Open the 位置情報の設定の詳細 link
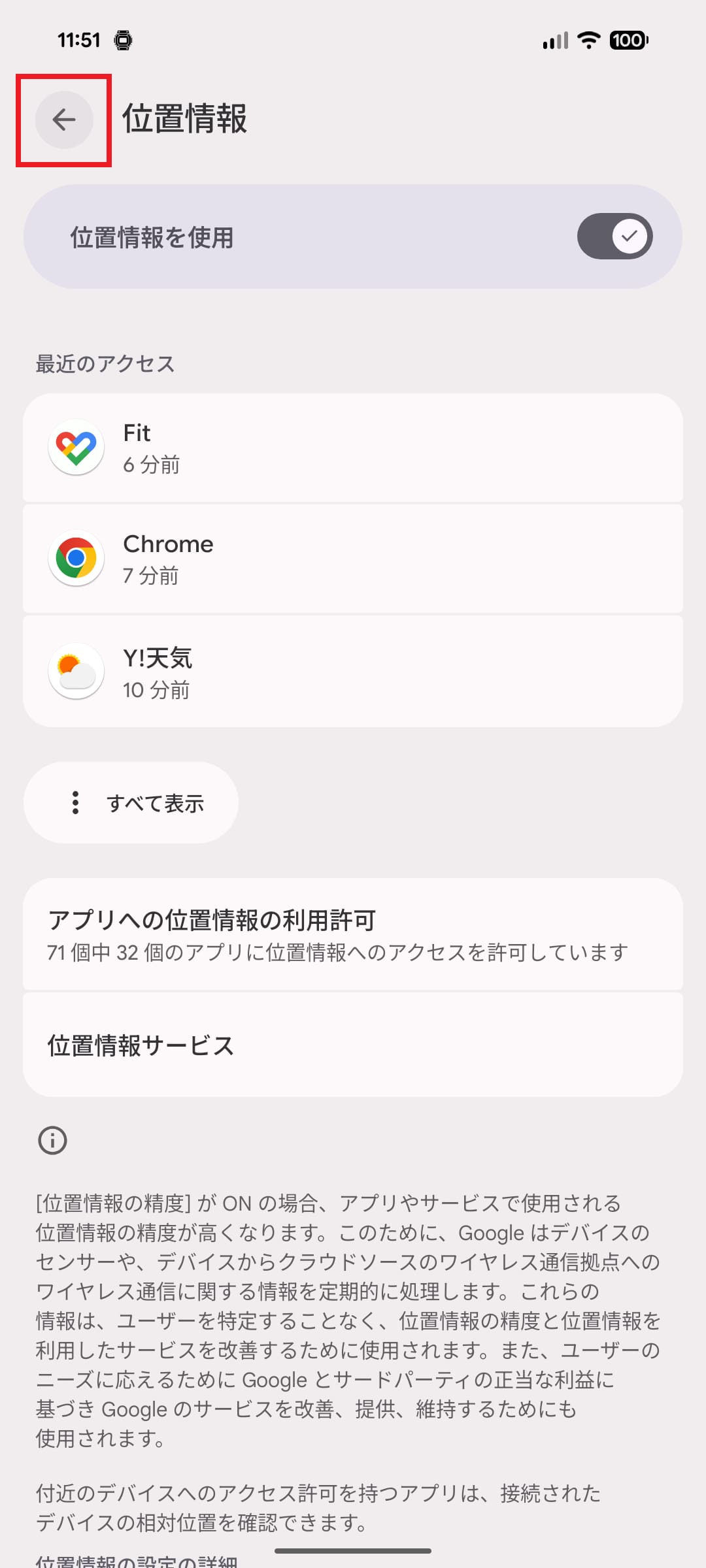 pos(137,1561)
